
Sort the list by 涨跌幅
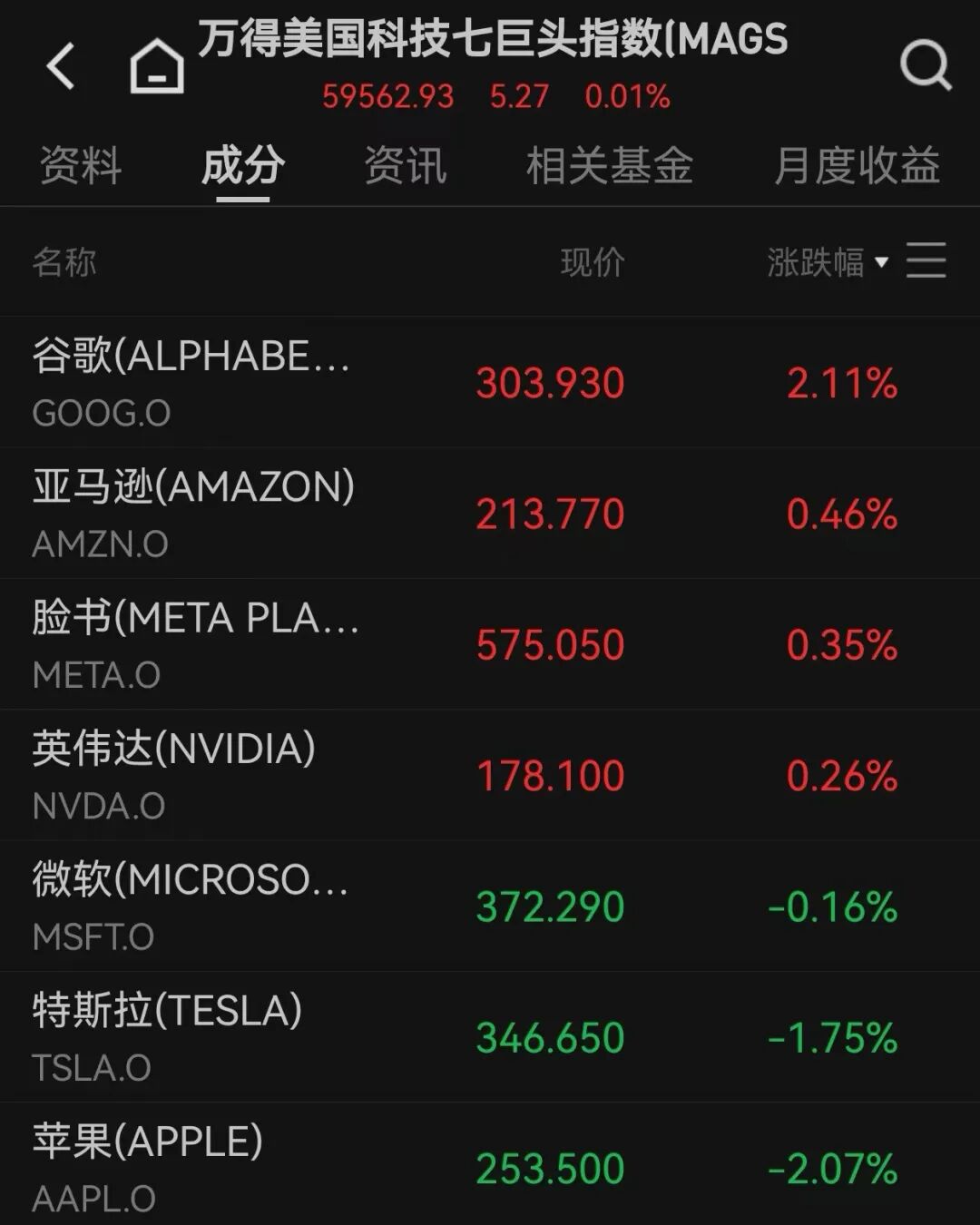pyautogui.click(x=826, y=262)
